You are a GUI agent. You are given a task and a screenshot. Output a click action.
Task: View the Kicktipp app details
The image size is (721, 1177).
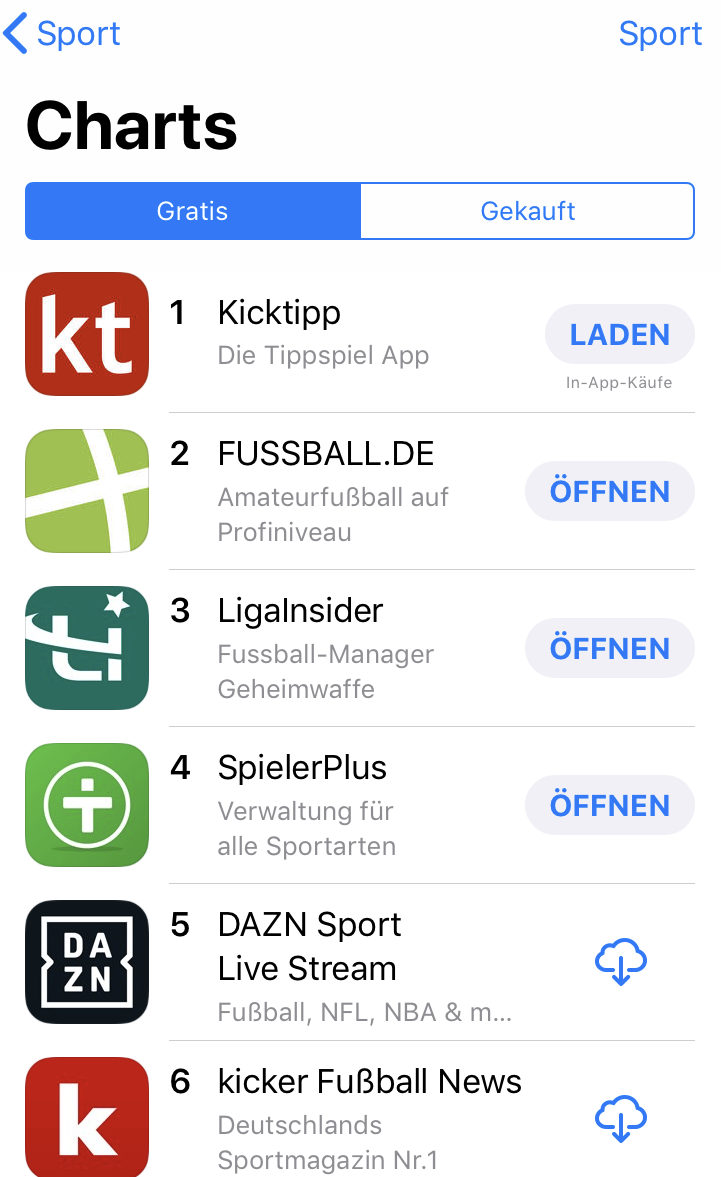279,313
